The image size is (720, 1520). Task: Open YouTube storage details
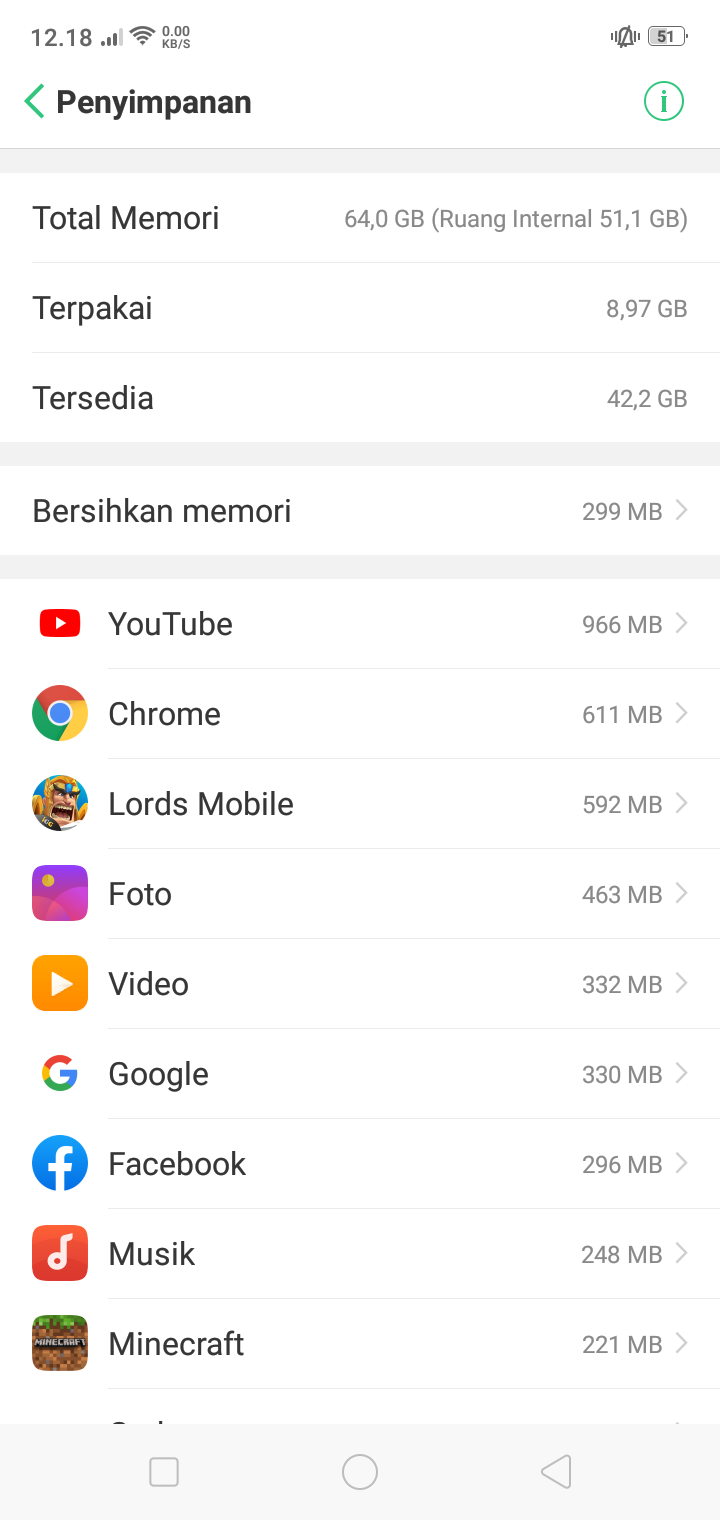click(x=360, y=624)
